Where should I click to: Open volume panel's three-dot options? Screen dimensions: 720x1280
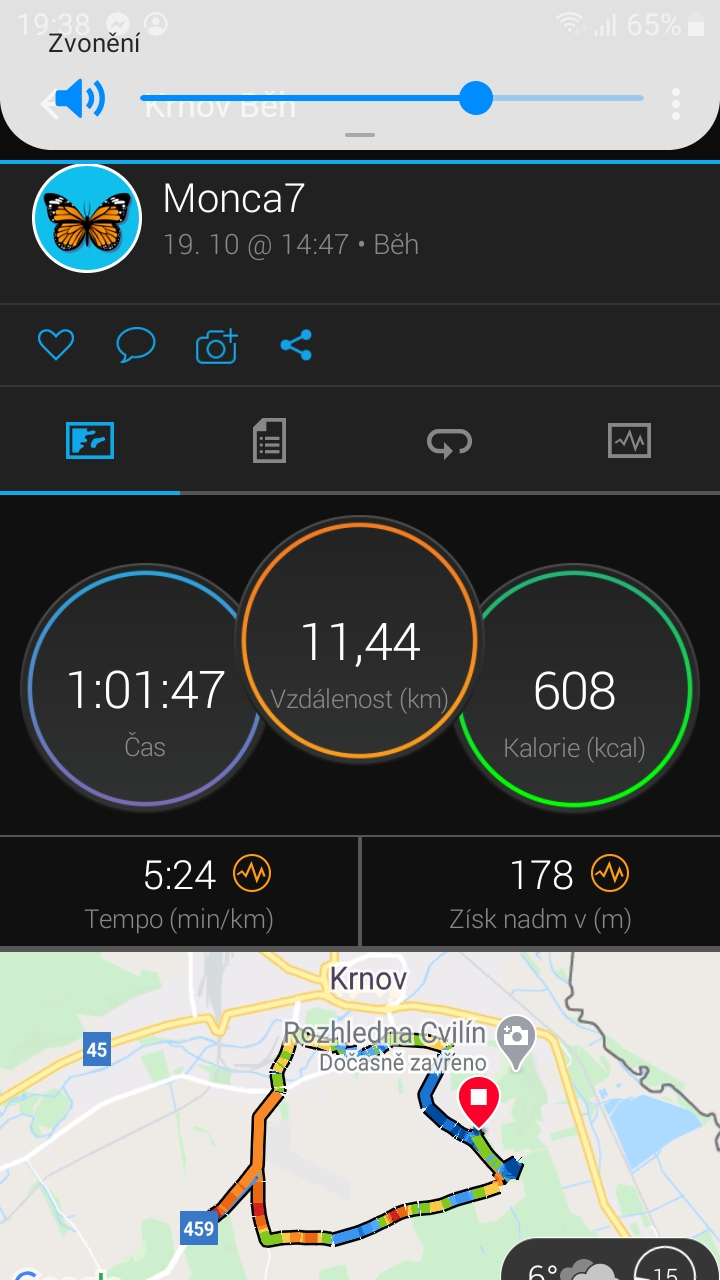point(676,104)
